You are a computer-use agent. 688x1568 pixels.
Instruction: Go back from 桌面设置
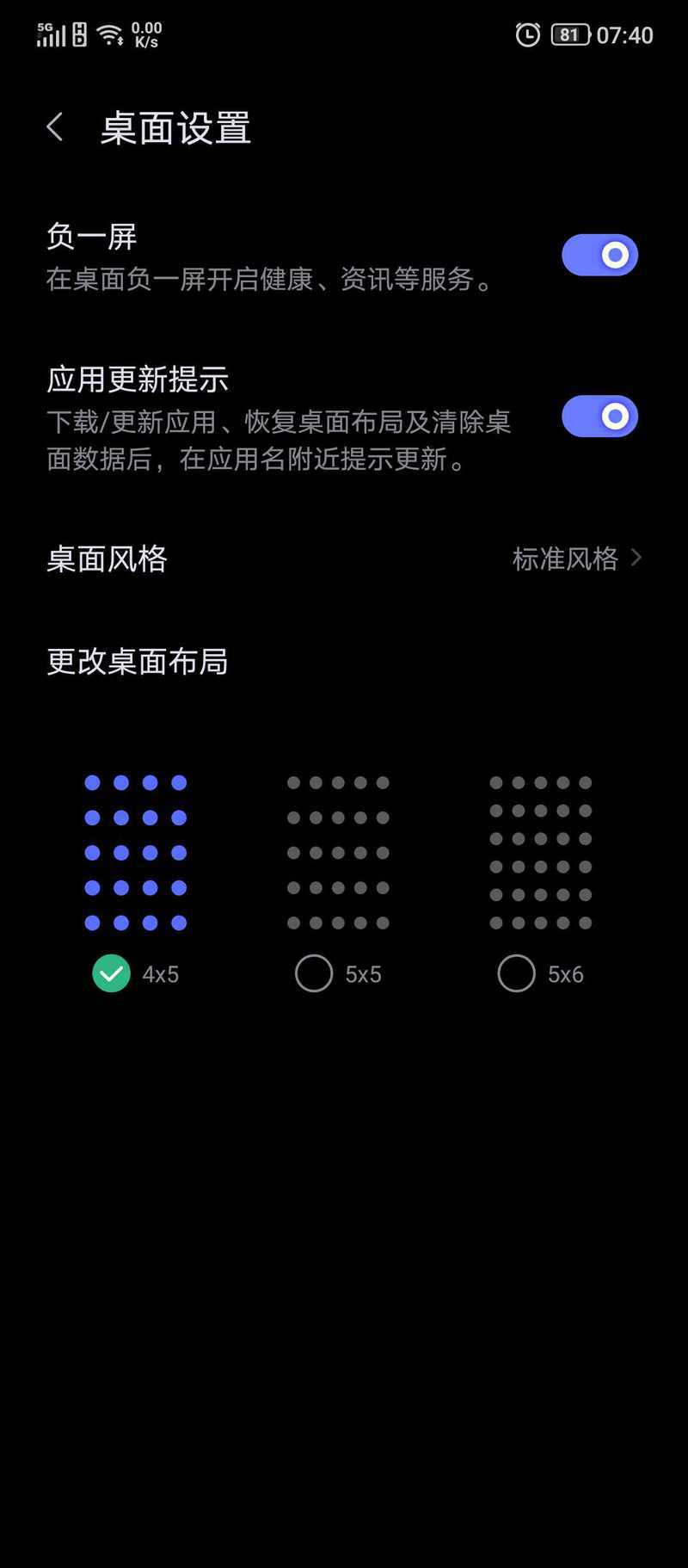click(x=55, y=127)
